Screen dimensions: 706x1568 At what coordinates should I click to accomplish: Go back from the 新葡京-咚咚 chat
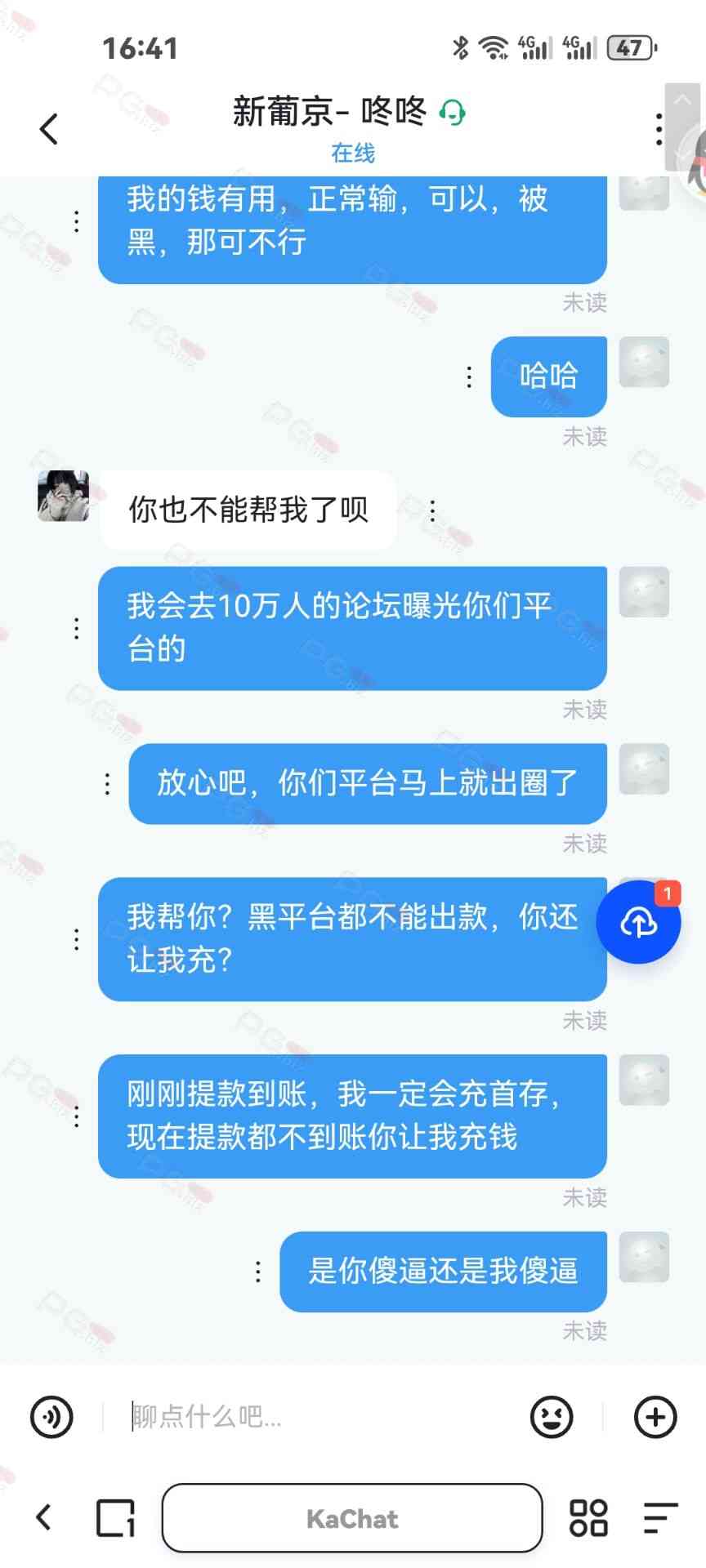(49, 129)
